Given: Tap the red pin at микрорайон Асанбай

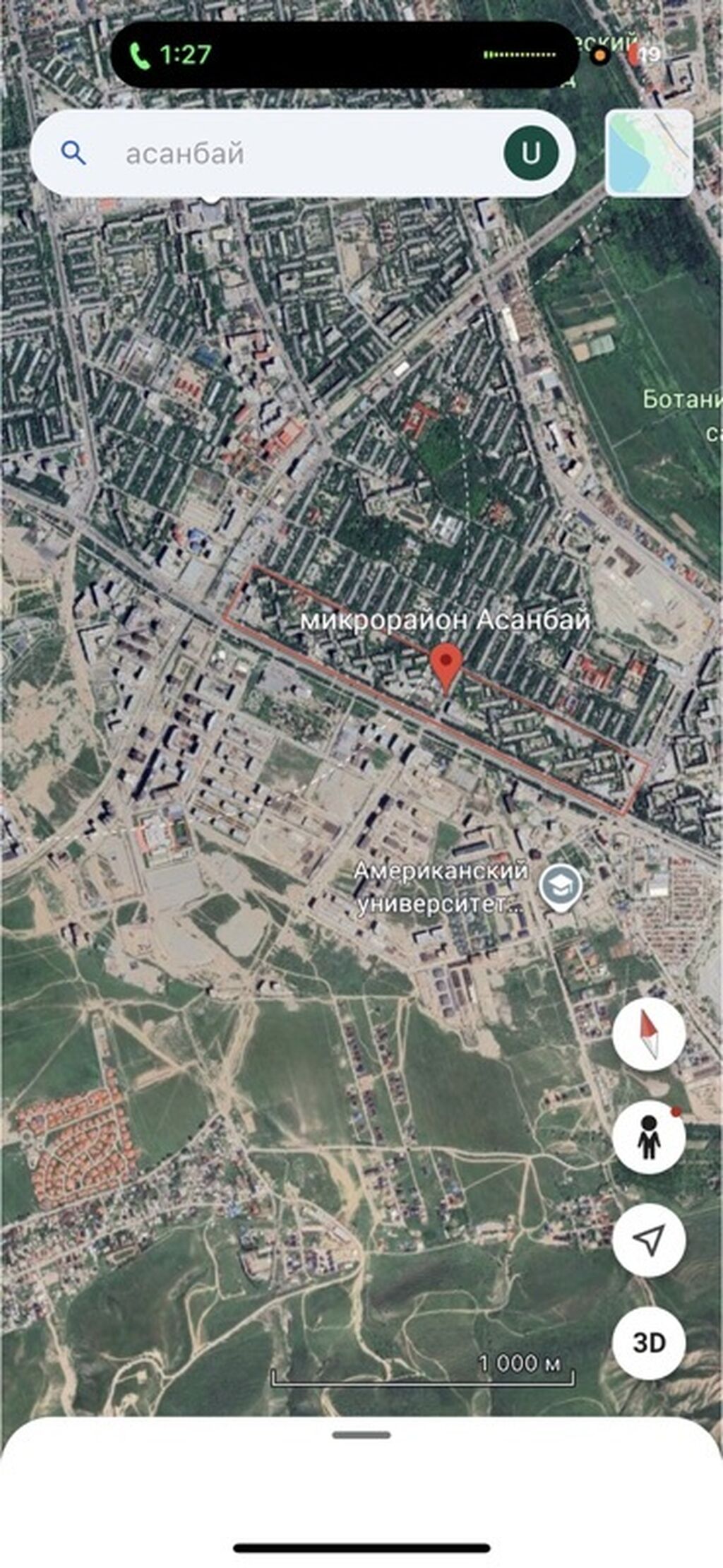Looking at the screenshot, I should tap(446, 665).
